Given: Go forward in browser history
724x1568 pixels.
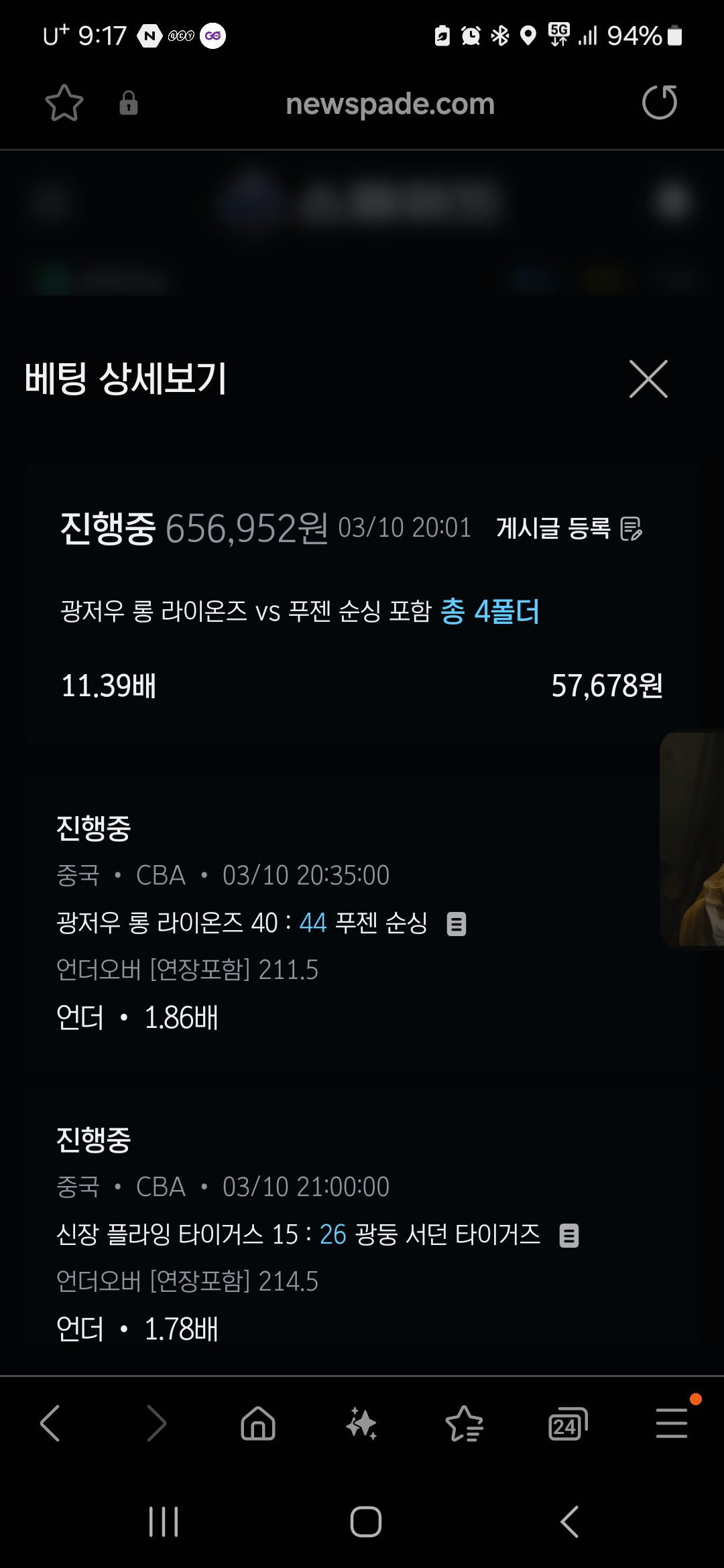Looking at the screenshot, I should point(156,1423).
